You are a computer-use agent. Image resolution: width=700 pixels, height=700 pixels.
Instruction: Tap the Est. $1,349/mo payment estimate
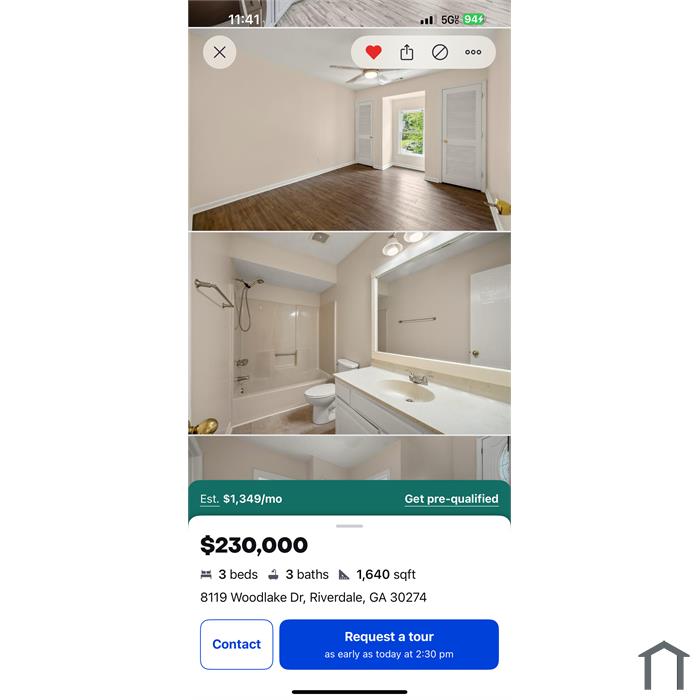[x=241, y=499]
